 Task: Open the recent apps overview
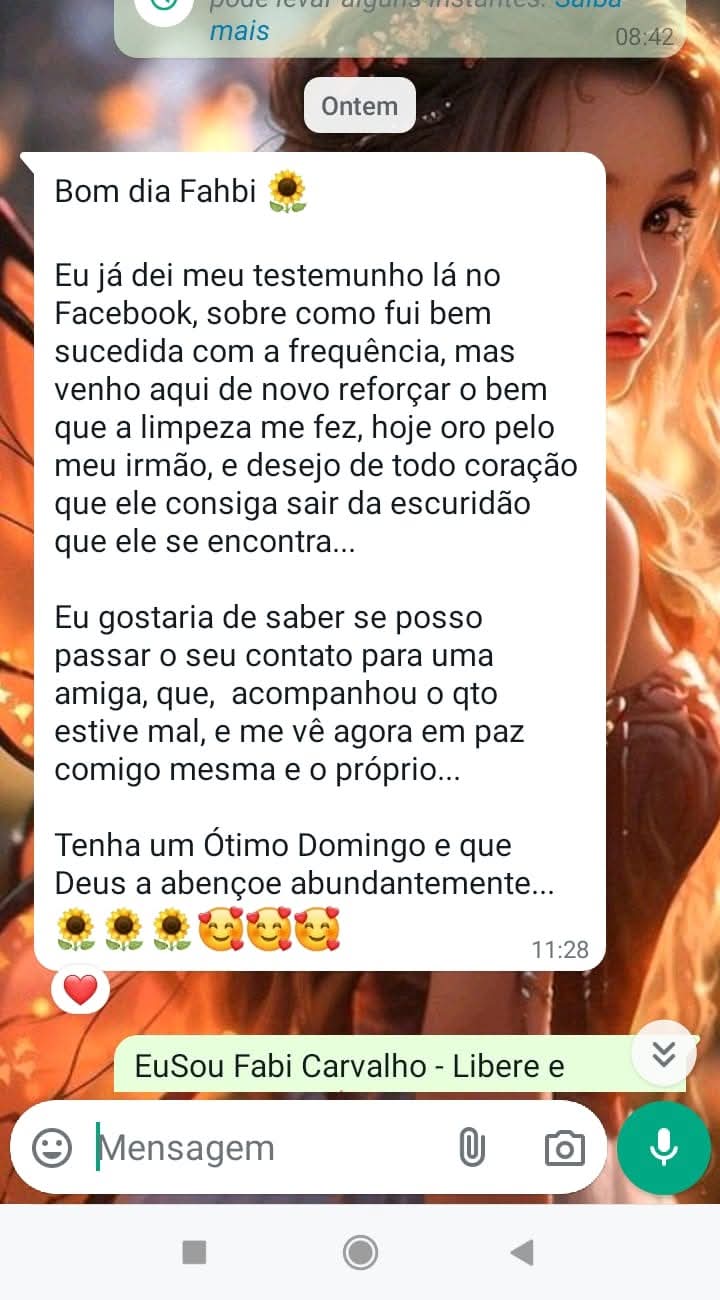click(194, 1252)
